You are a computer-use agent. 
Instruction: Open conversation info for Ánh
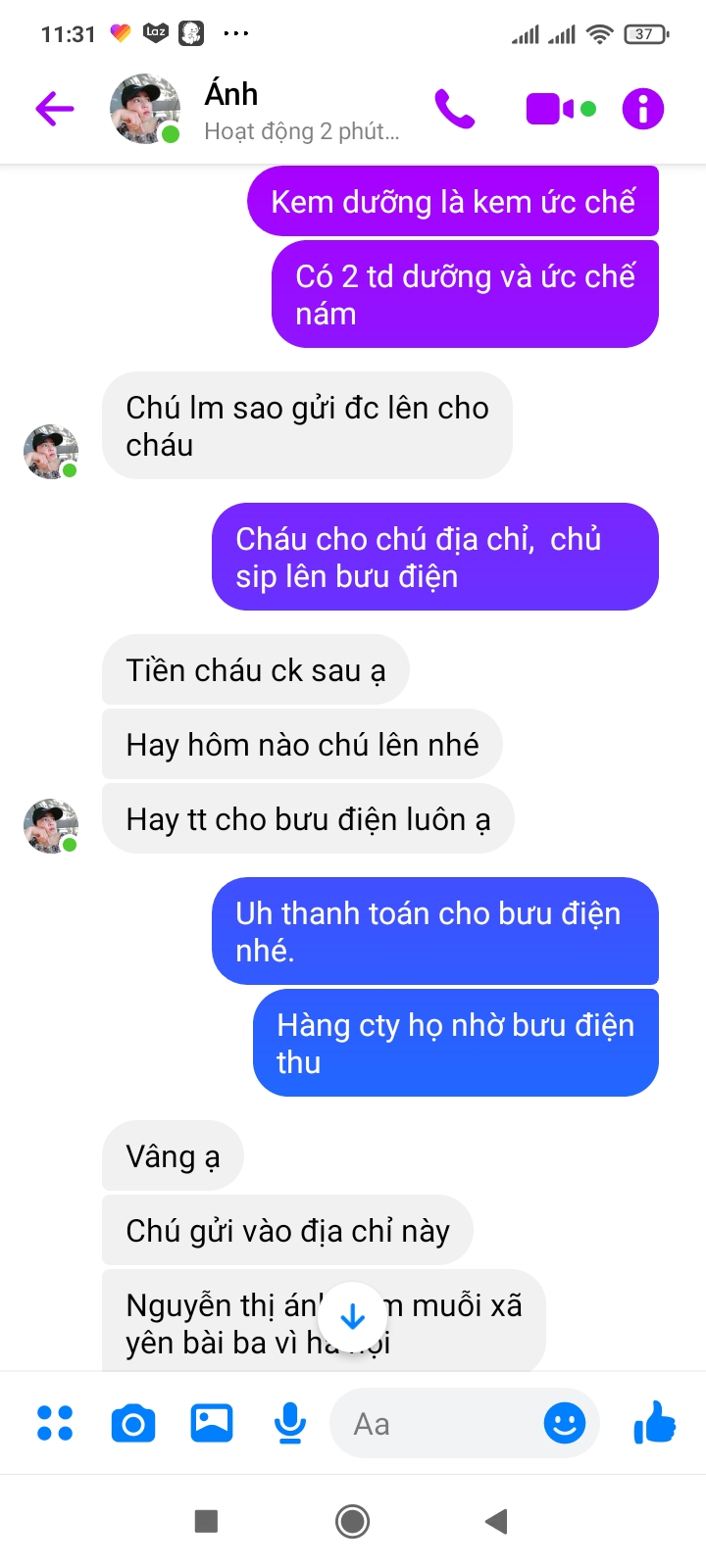[x=643, y=109]
